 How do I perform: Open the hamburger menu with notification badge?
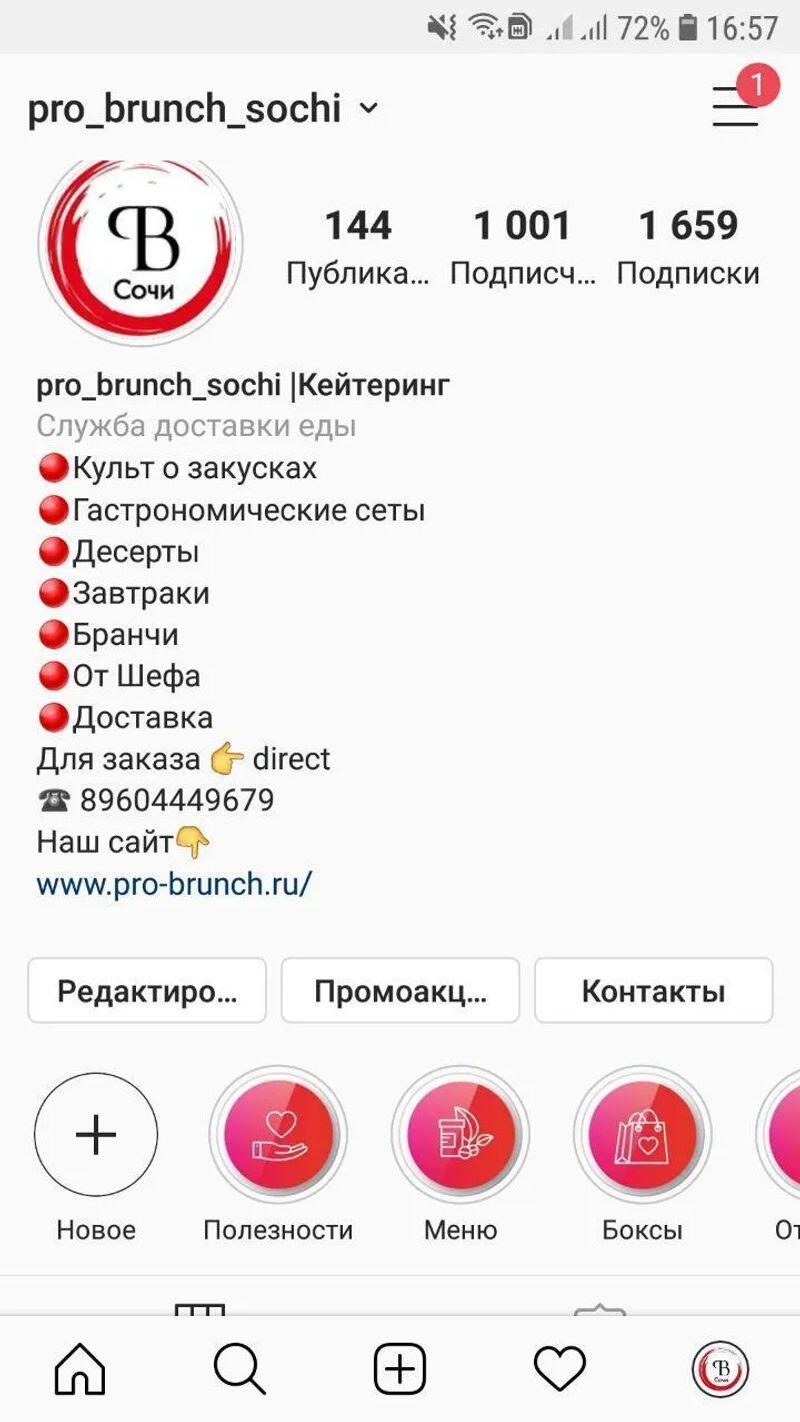coord(735,106)
